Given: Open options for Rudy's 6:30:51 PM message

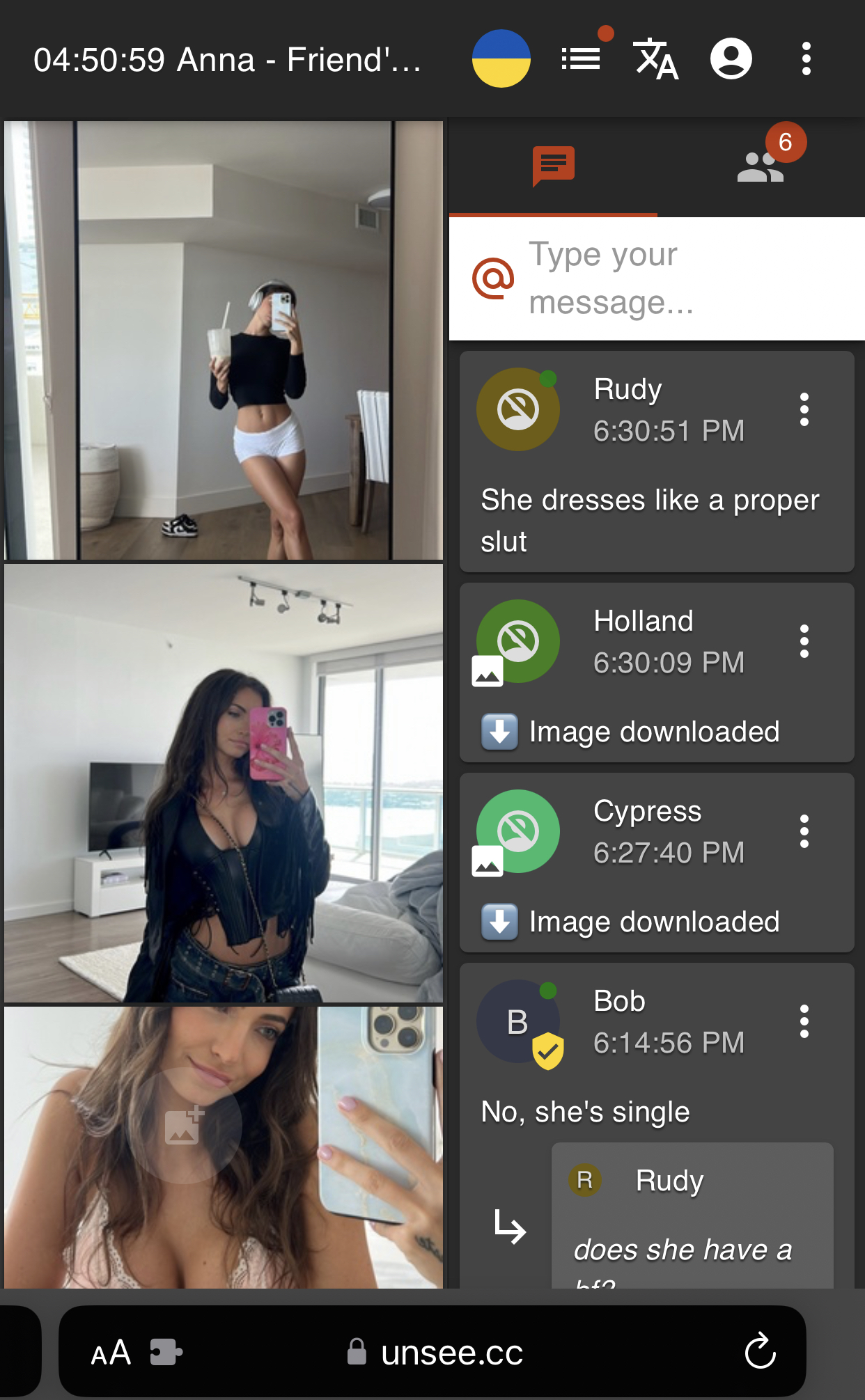Looking at the screenshot, I should click(x=804, y=409).
